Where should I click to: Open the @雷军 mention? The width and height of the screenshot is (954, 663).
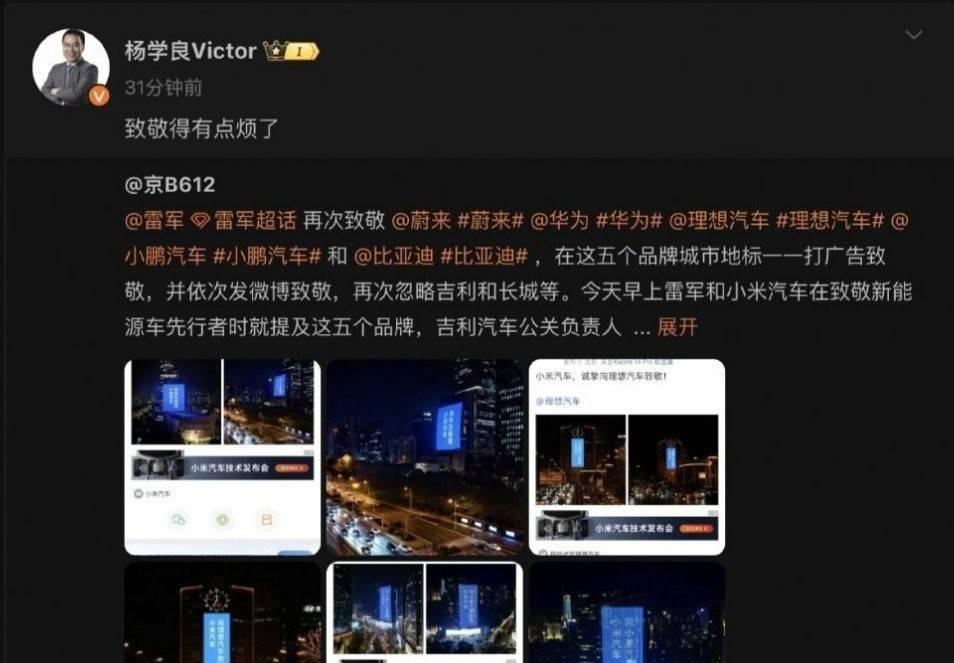pos(152,221)
